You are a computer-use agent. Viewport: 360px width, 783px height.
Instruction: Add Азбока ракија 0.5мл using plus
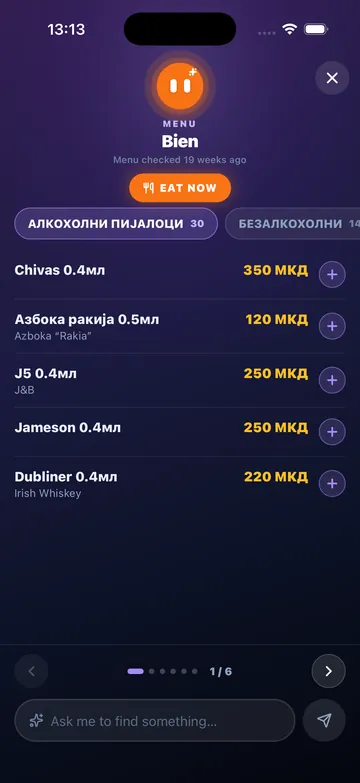coord(332,326)
